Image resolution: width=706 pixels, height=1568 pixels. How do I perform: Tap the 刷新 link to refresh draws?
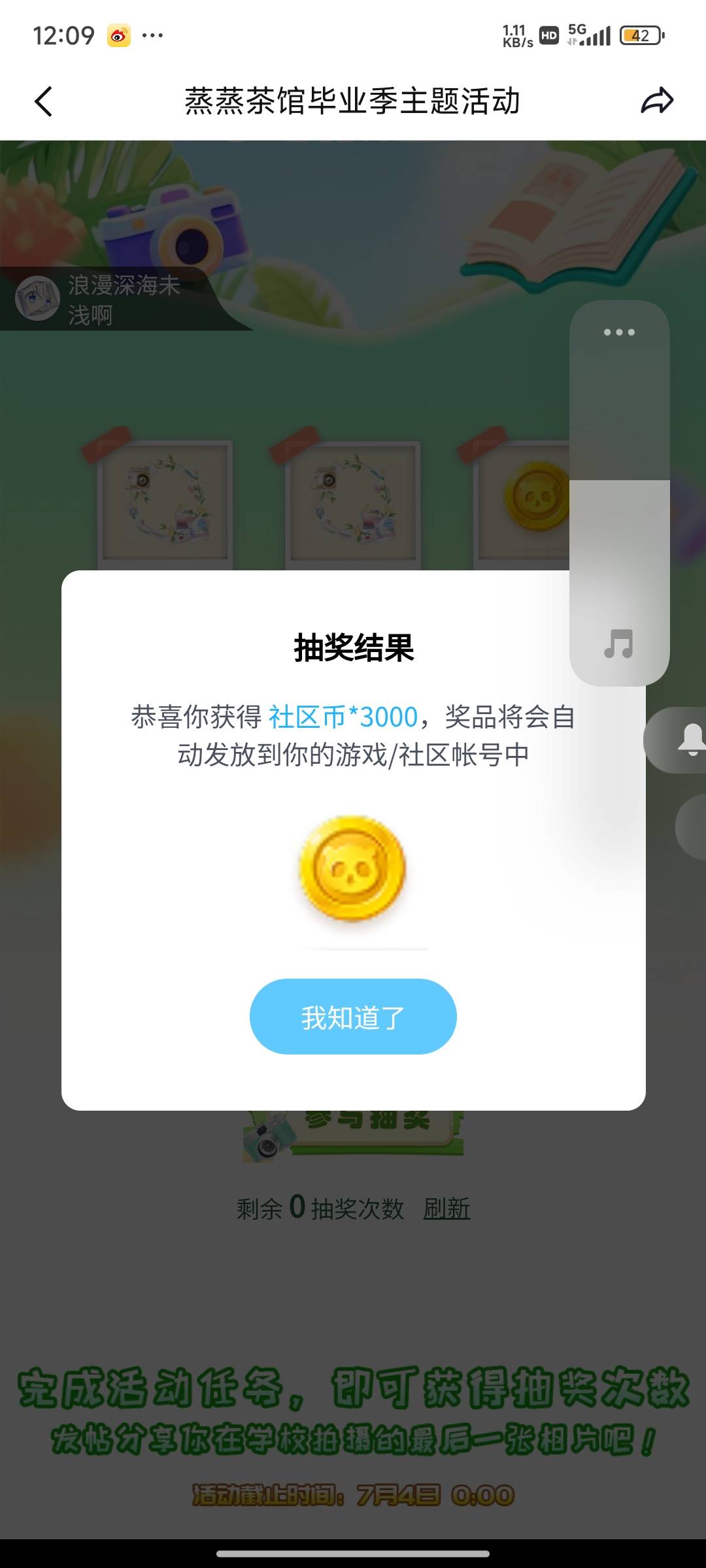point(446,1209)
